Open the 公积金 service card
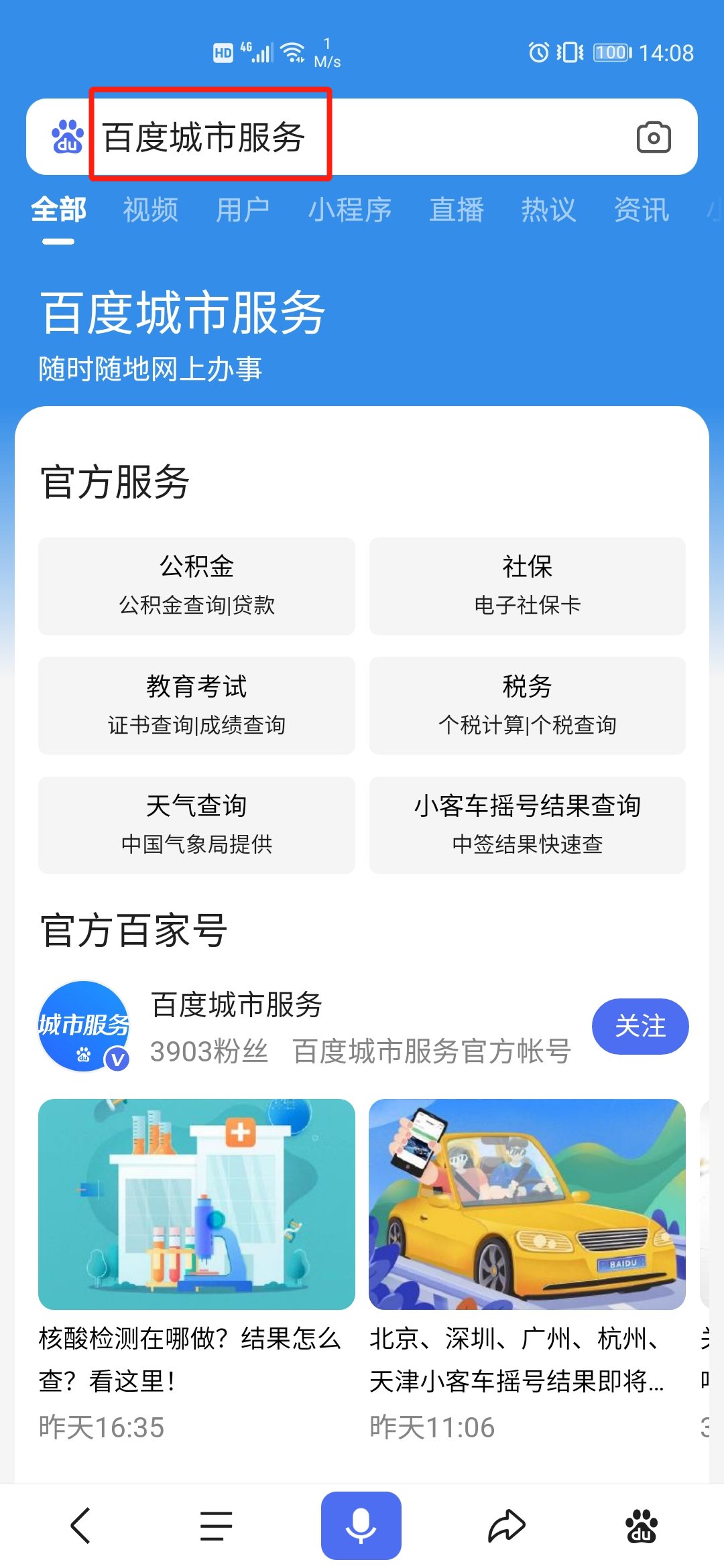 [196, 586]
